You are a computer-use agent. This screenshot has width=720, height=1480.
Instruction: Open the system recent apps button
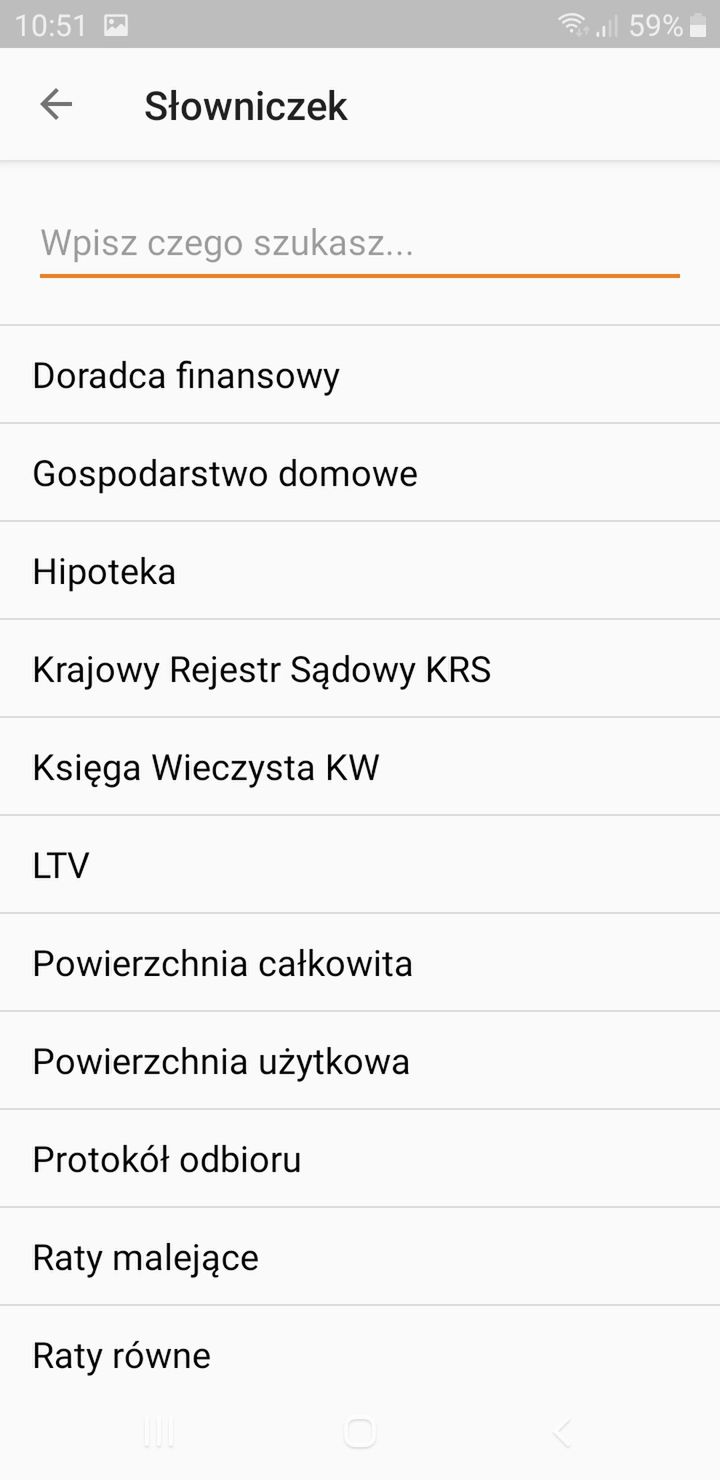[x=159, y=1433]
